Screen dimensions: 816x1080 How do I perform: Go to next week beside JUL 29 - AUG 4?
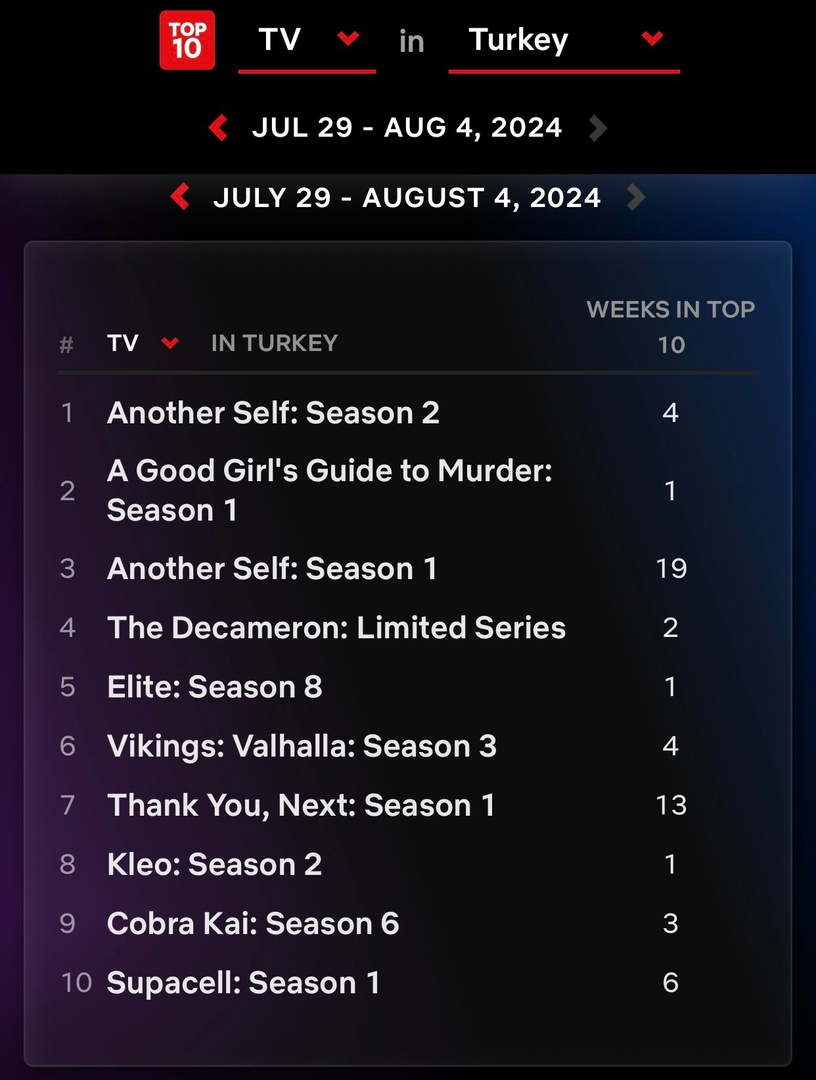pos(598,128)
